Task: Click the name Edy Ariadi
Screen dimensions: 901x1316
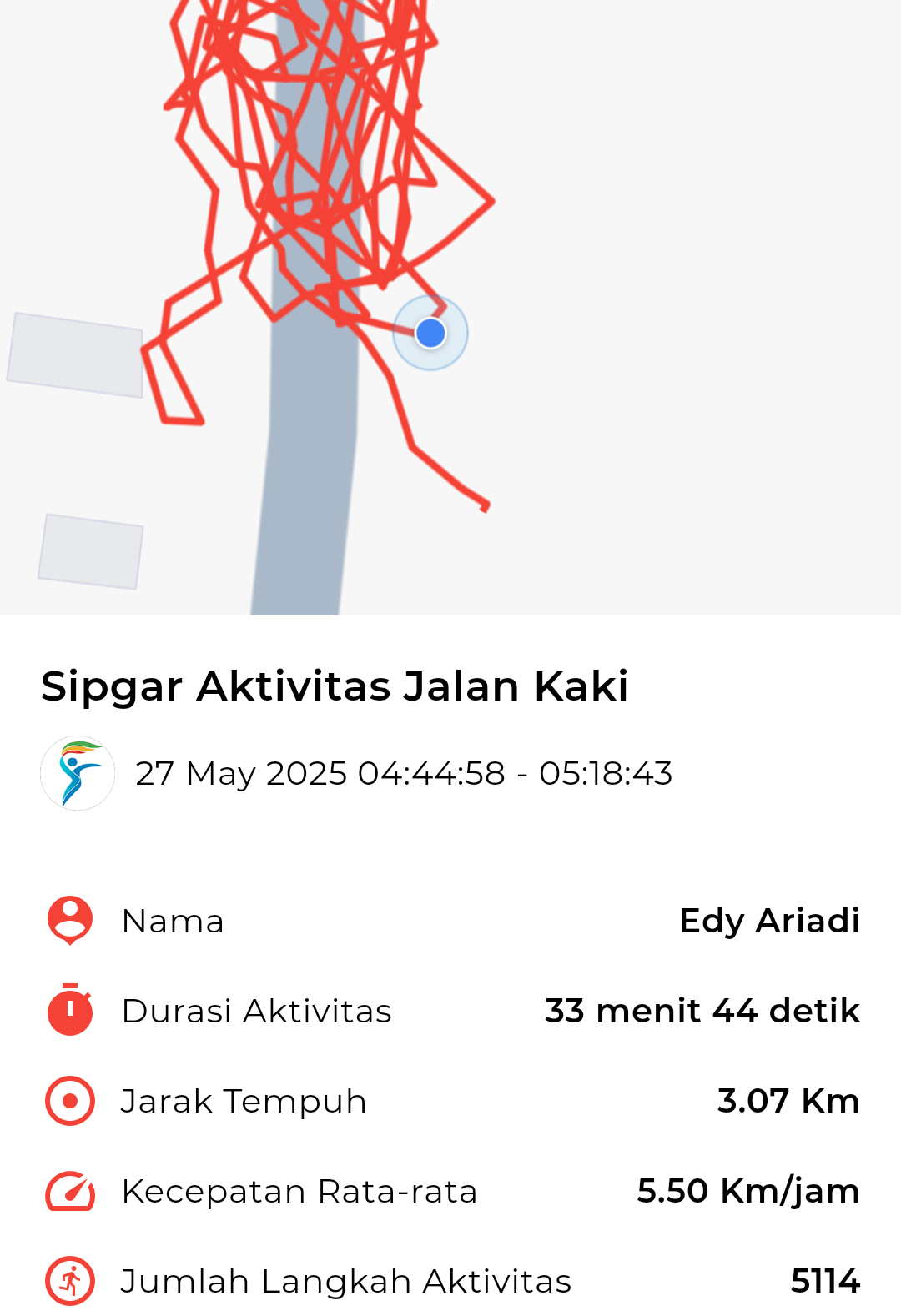Action: pyautogui.click(x=772, y=921)
